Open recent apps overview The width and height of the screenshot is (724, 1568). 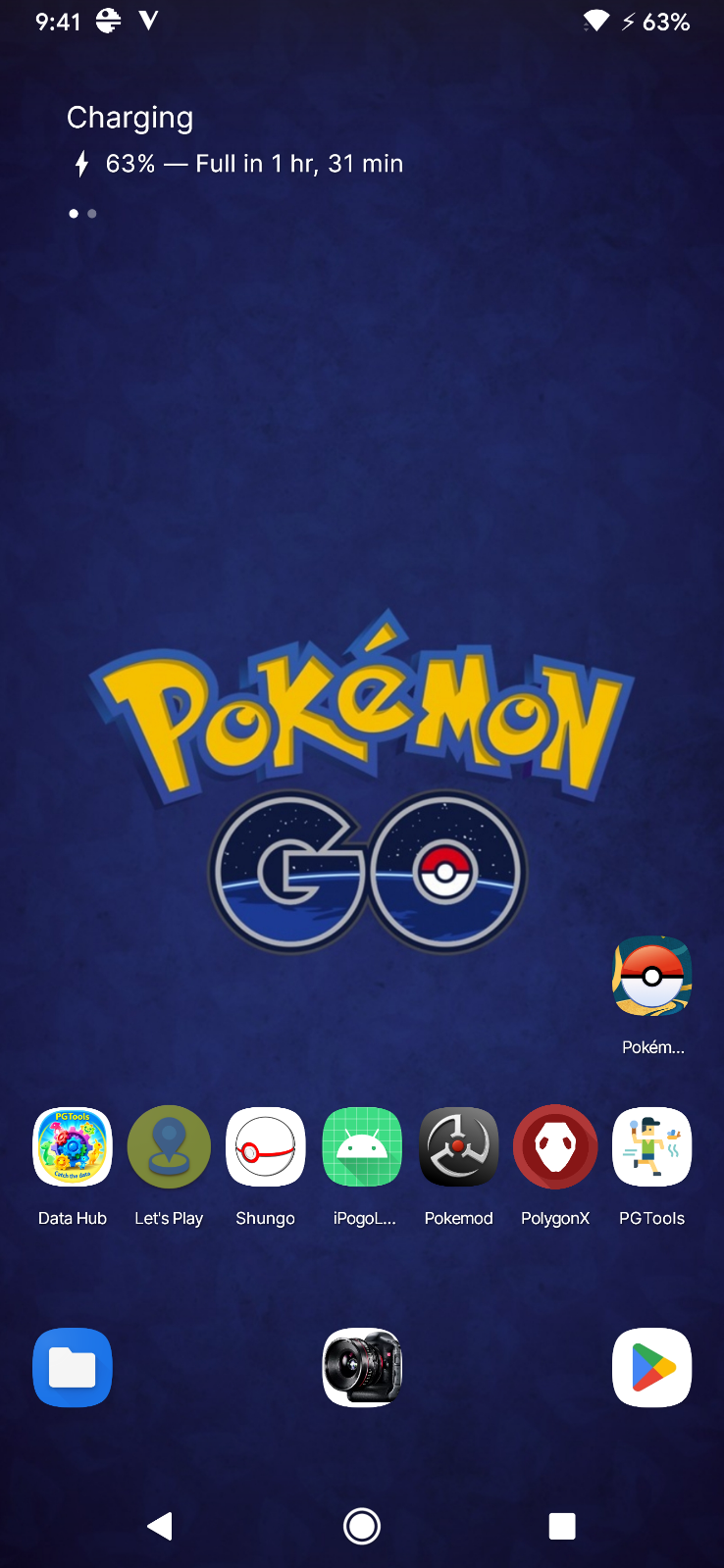click(562, 1526)
